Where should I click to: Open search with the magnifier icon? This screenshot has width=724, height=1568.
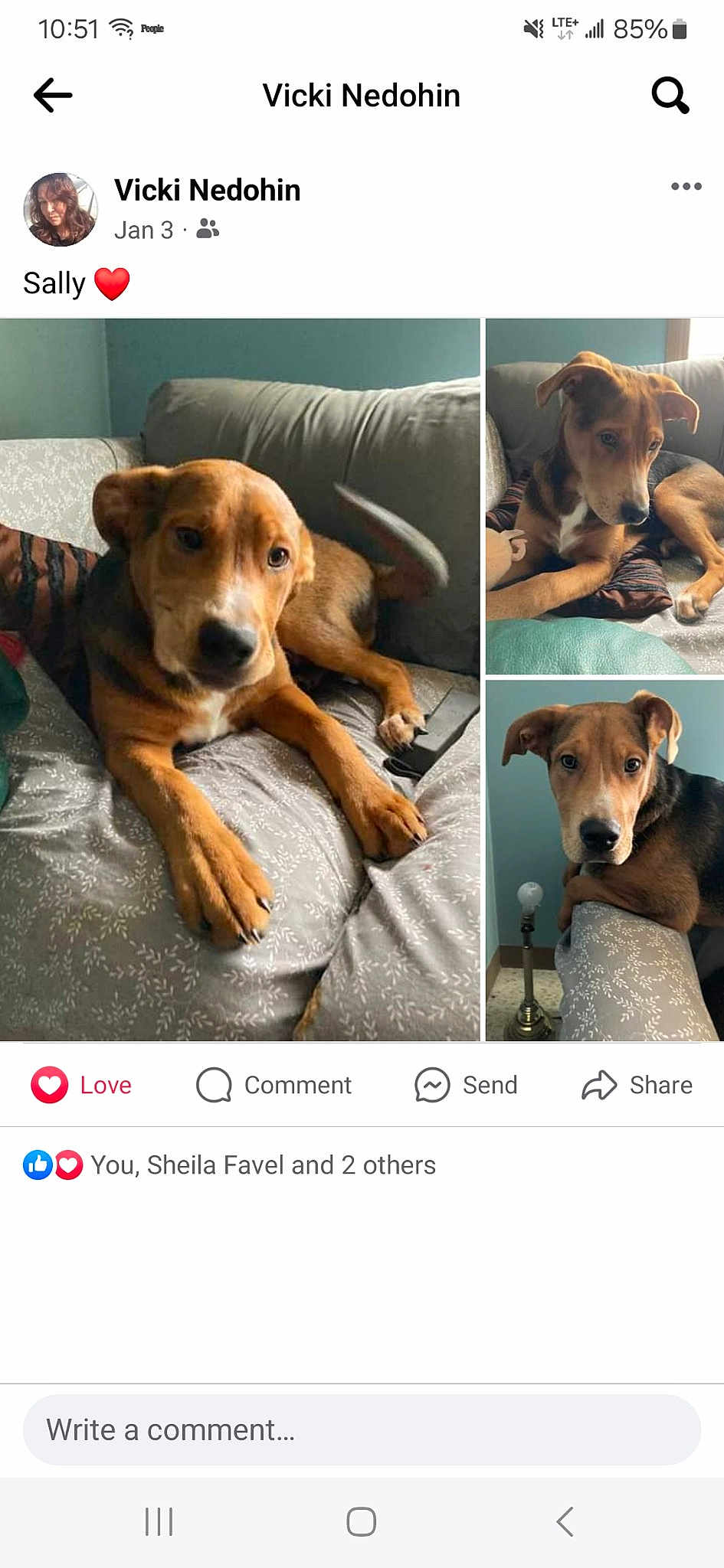pyautogui.click(x=670, y=96)
